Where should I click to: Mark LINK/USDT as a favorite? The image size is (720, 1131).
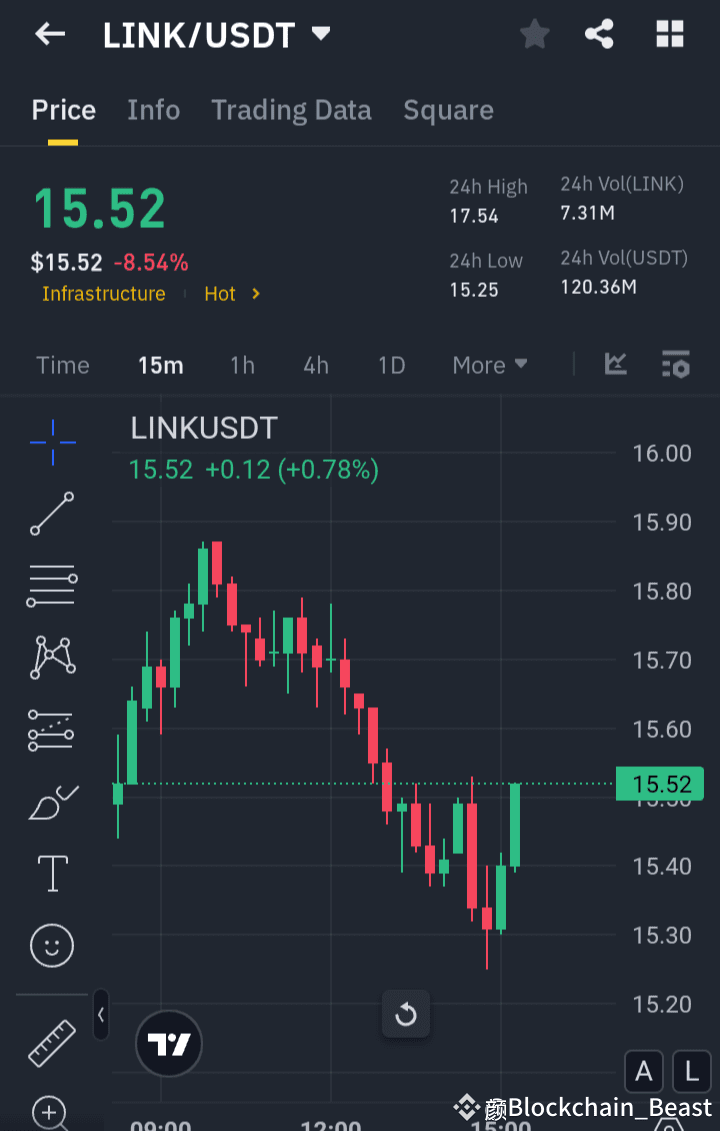(x=534, y=33)
